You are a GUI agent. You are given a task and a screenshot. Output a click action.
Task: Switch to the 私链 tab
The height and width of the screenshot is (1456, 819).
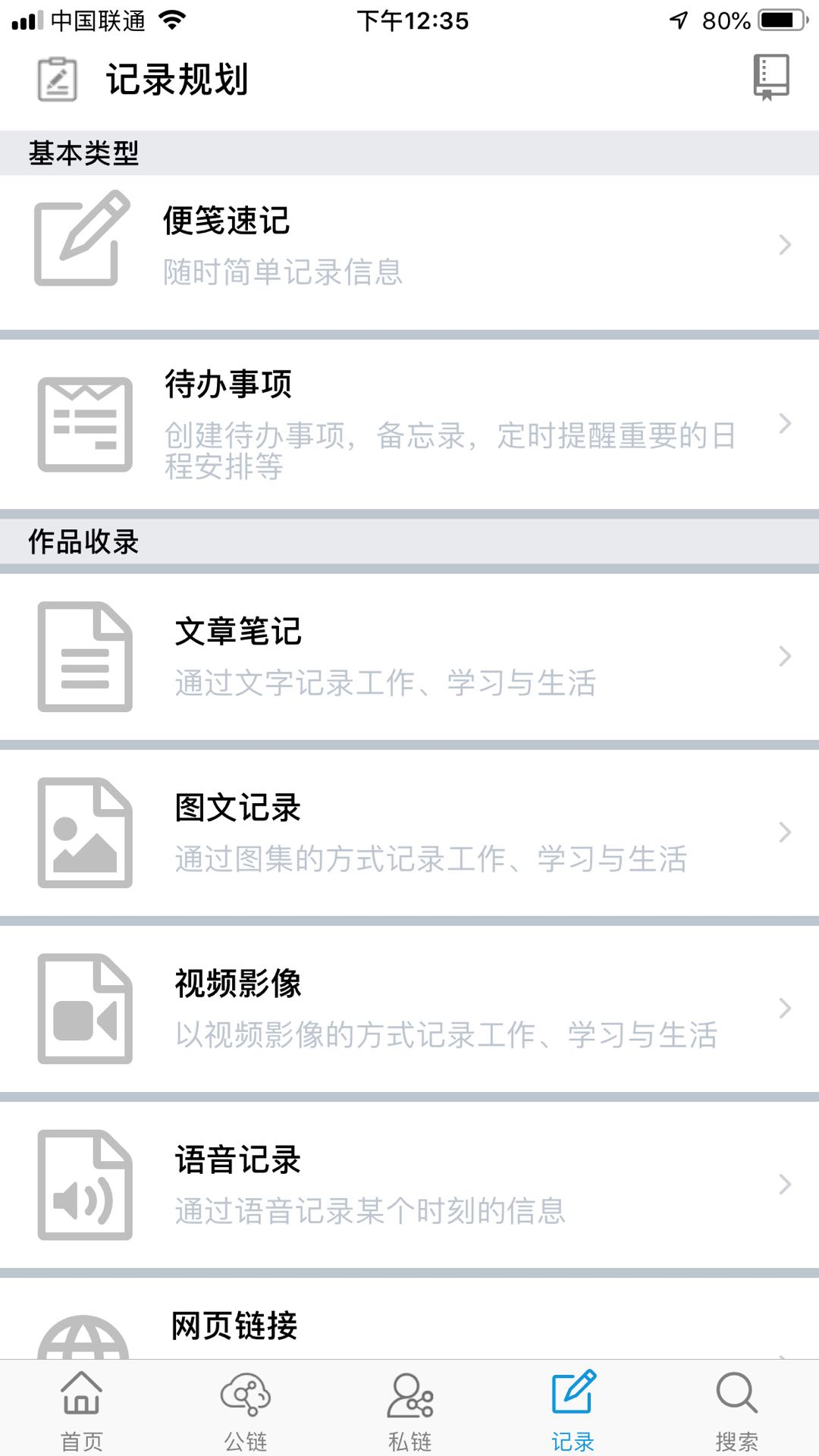(409, 1410)
